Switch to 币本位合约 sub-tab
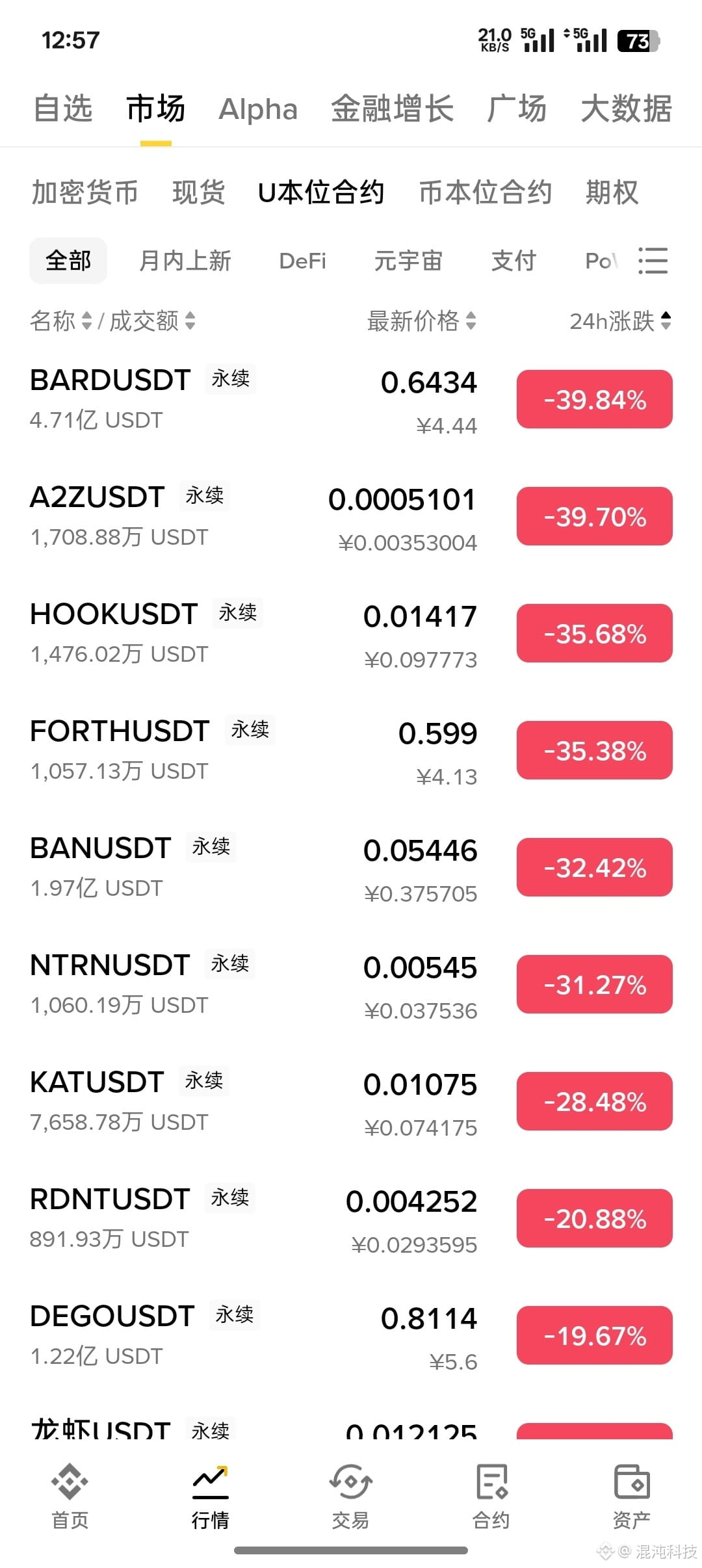Screen dimensions: 702x1568 click(485, 192)
